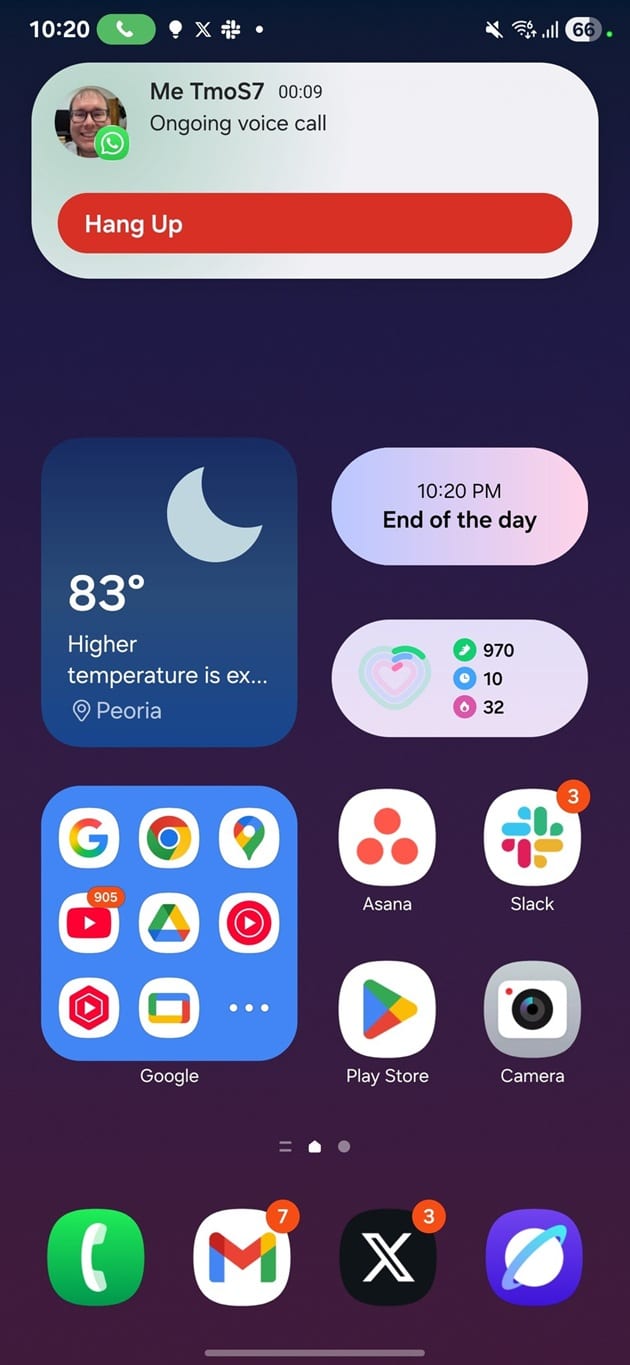
Task: Open Google Drive in the folder
Action: tap(169, 923)
